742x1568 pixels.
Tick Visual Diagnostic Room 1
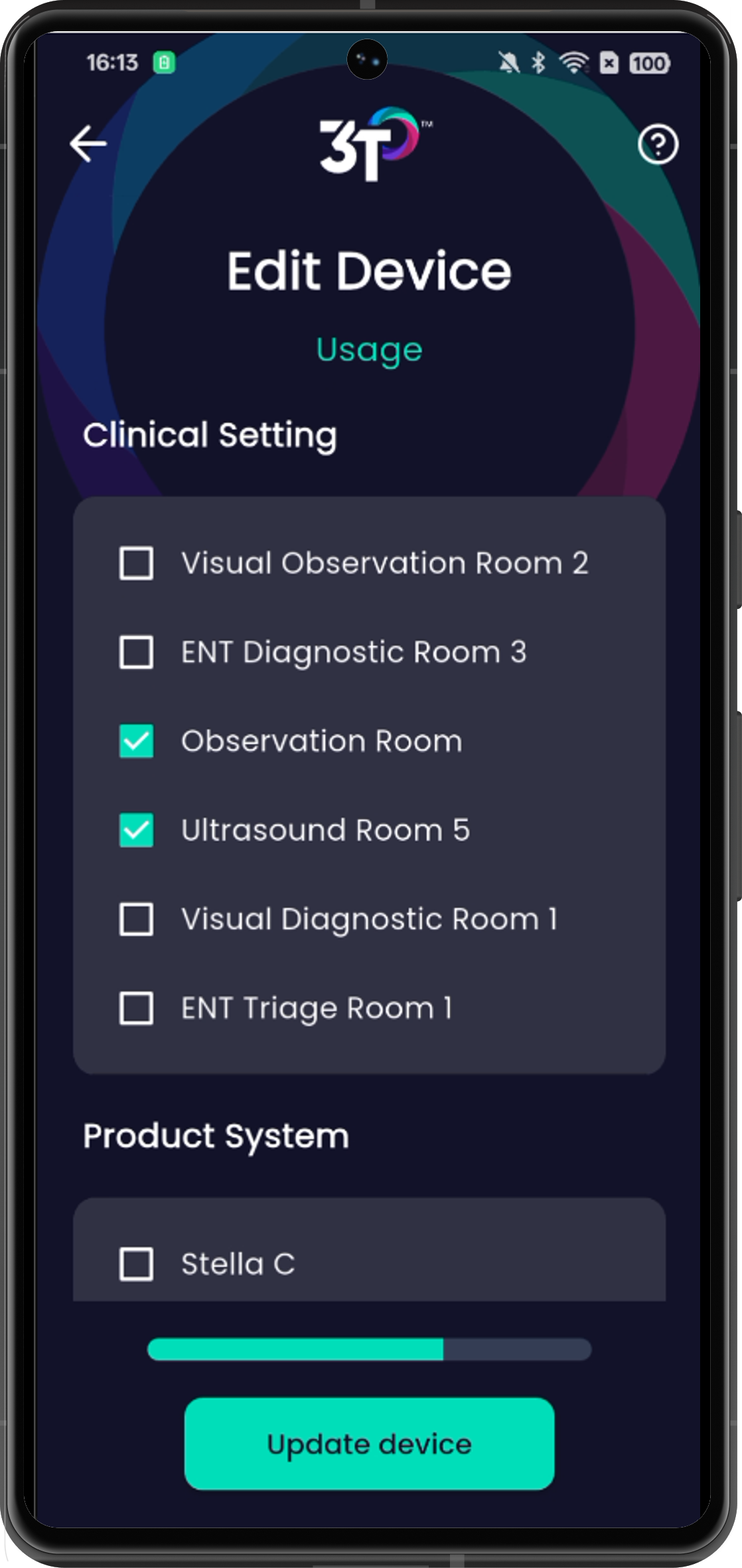(x=136, y=919)
